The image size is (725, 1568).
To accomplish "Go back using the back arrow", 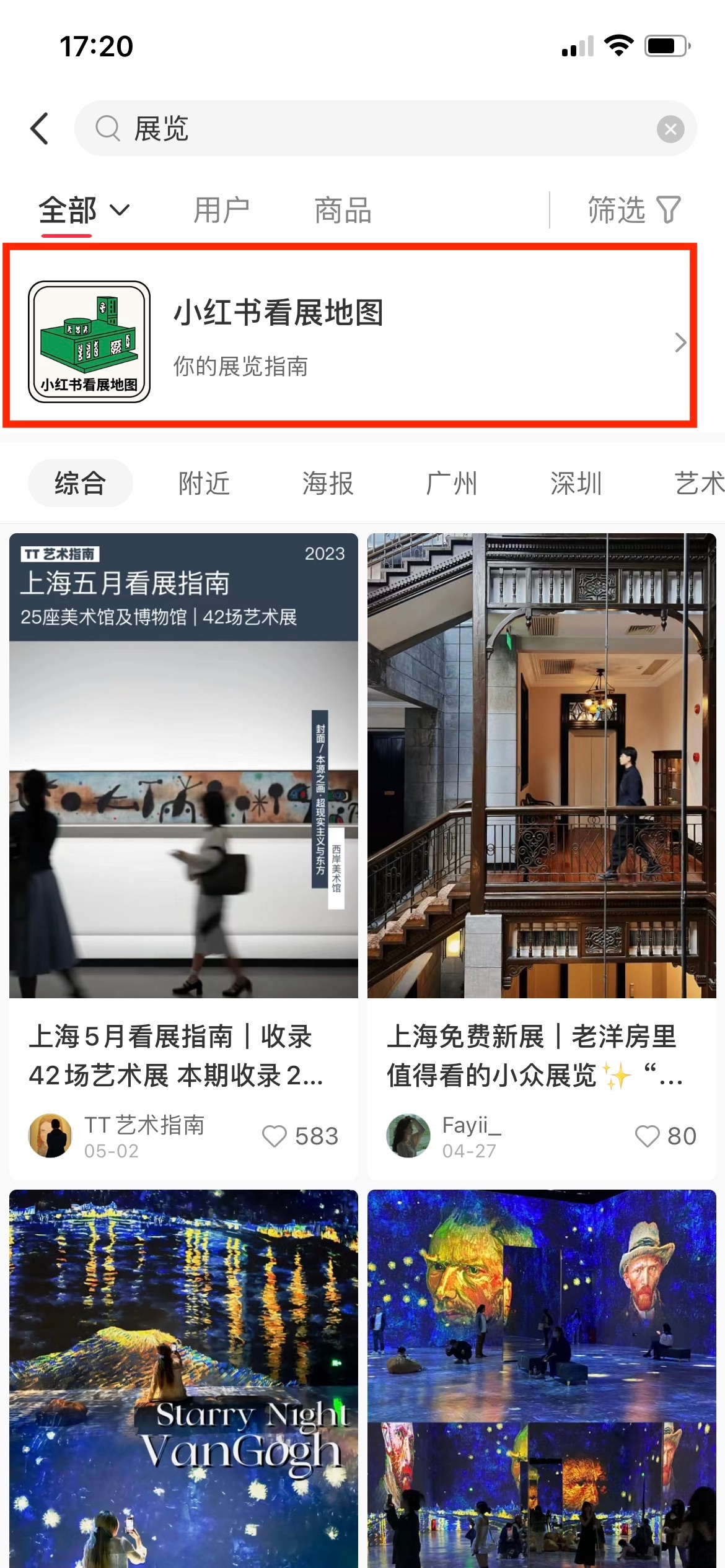I will click(39, 129).
